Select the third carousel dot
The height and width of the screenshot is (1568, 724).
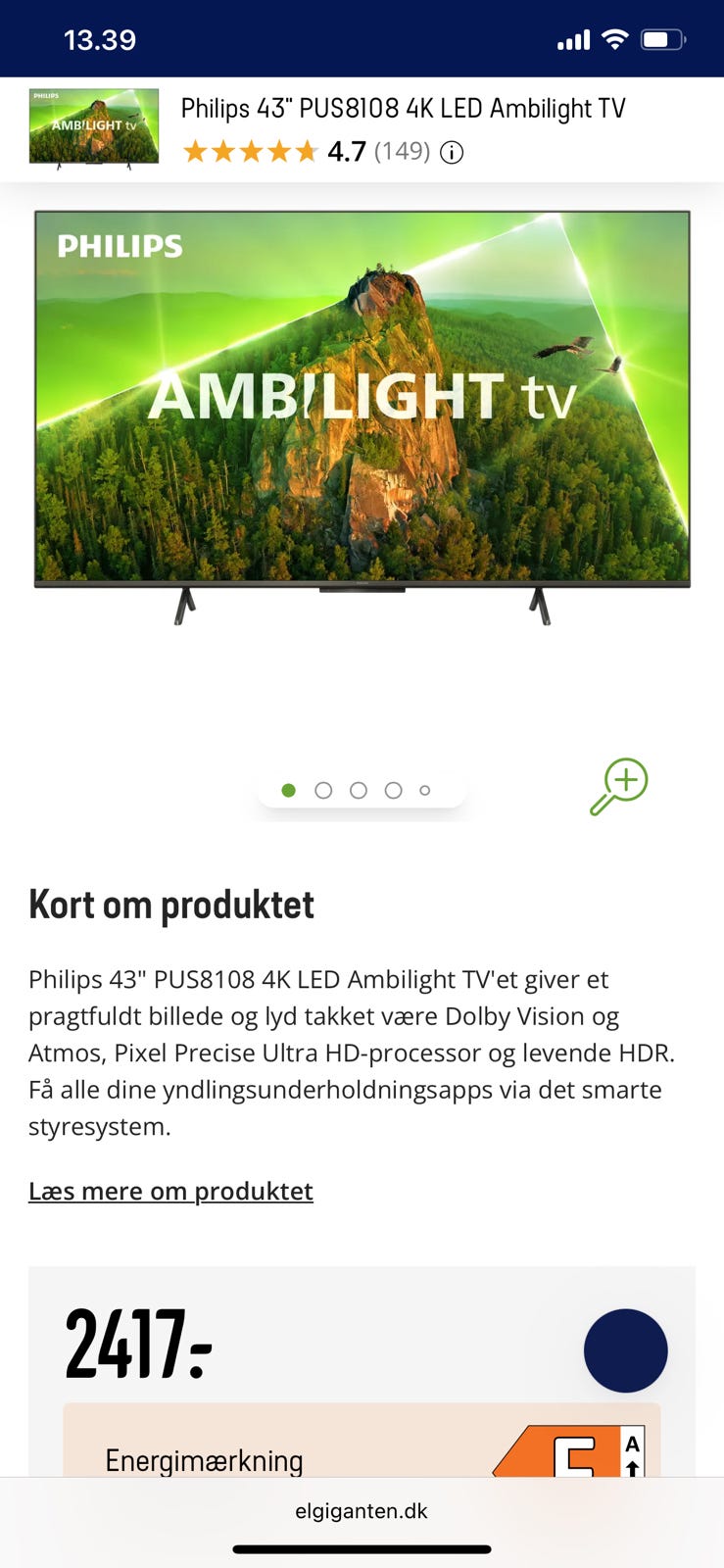(x=359, y=789)
